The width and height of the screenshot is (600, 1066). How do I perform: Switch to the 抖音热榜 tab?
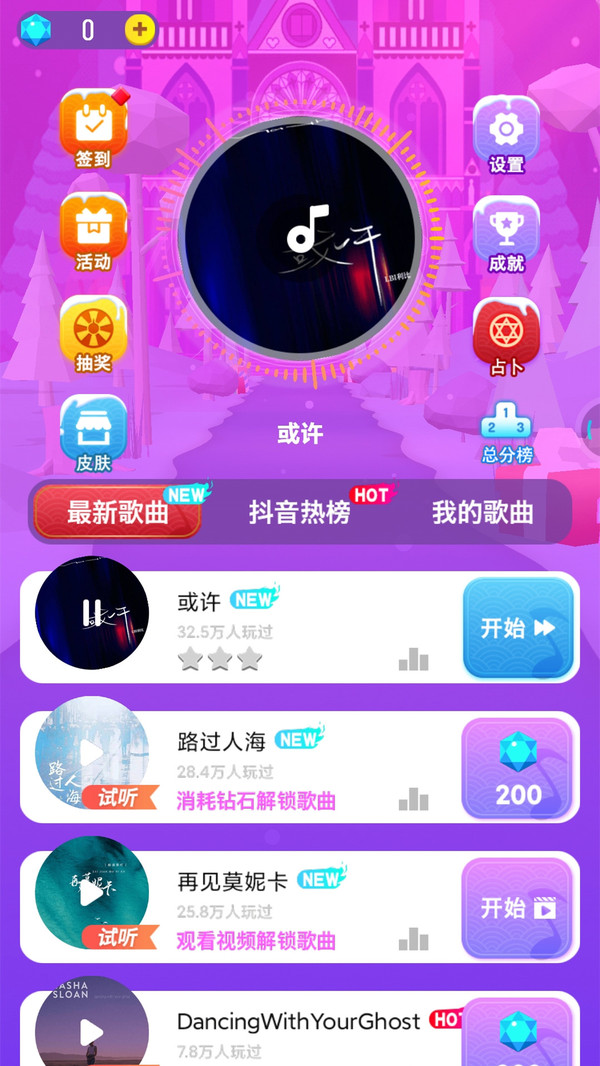(300, 513)
